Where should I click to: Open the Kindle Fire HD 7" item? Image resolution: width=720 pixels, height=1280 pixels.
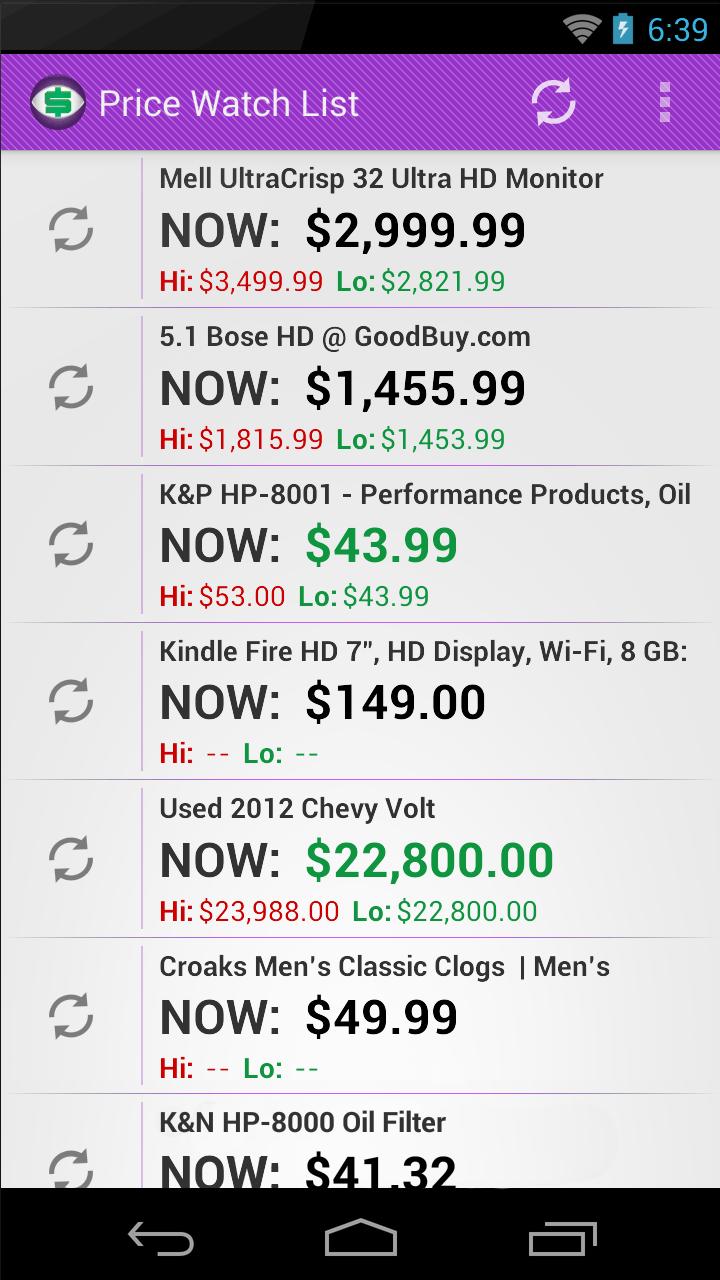[425, 701]
